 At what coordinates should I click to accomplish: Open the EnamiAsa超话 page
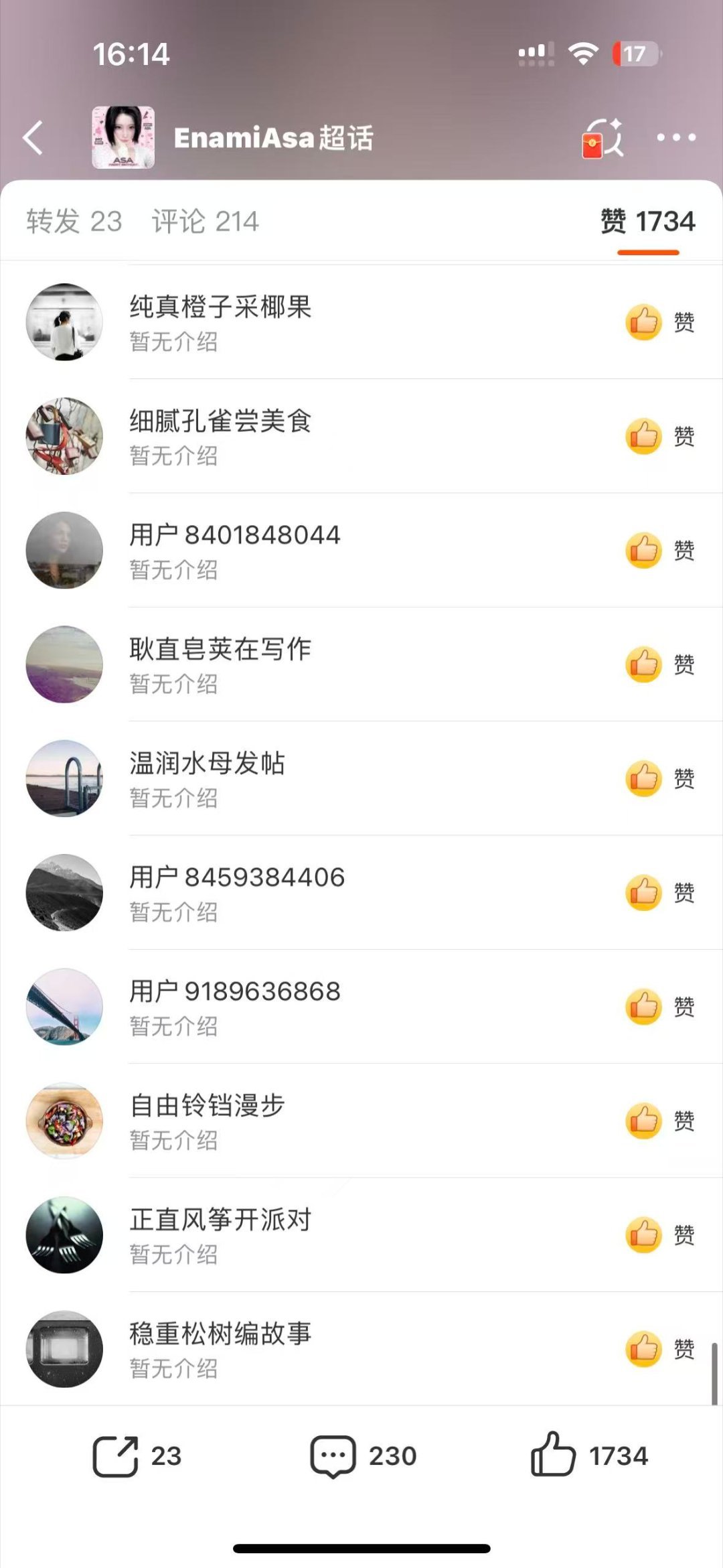point(272,138)
